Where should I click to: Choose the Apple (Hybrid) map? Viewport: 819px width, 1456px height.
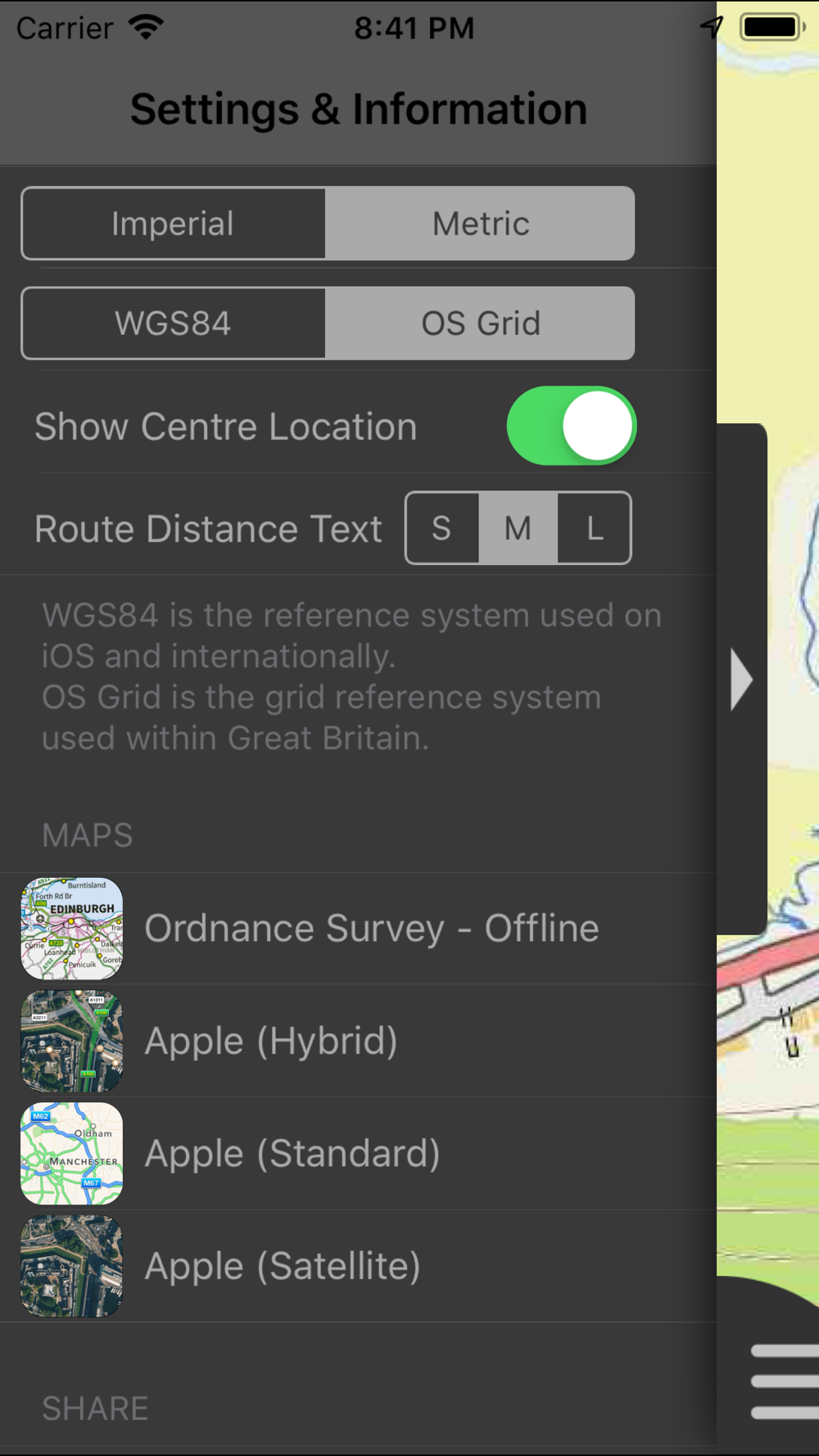click(x=358, y=1041)
